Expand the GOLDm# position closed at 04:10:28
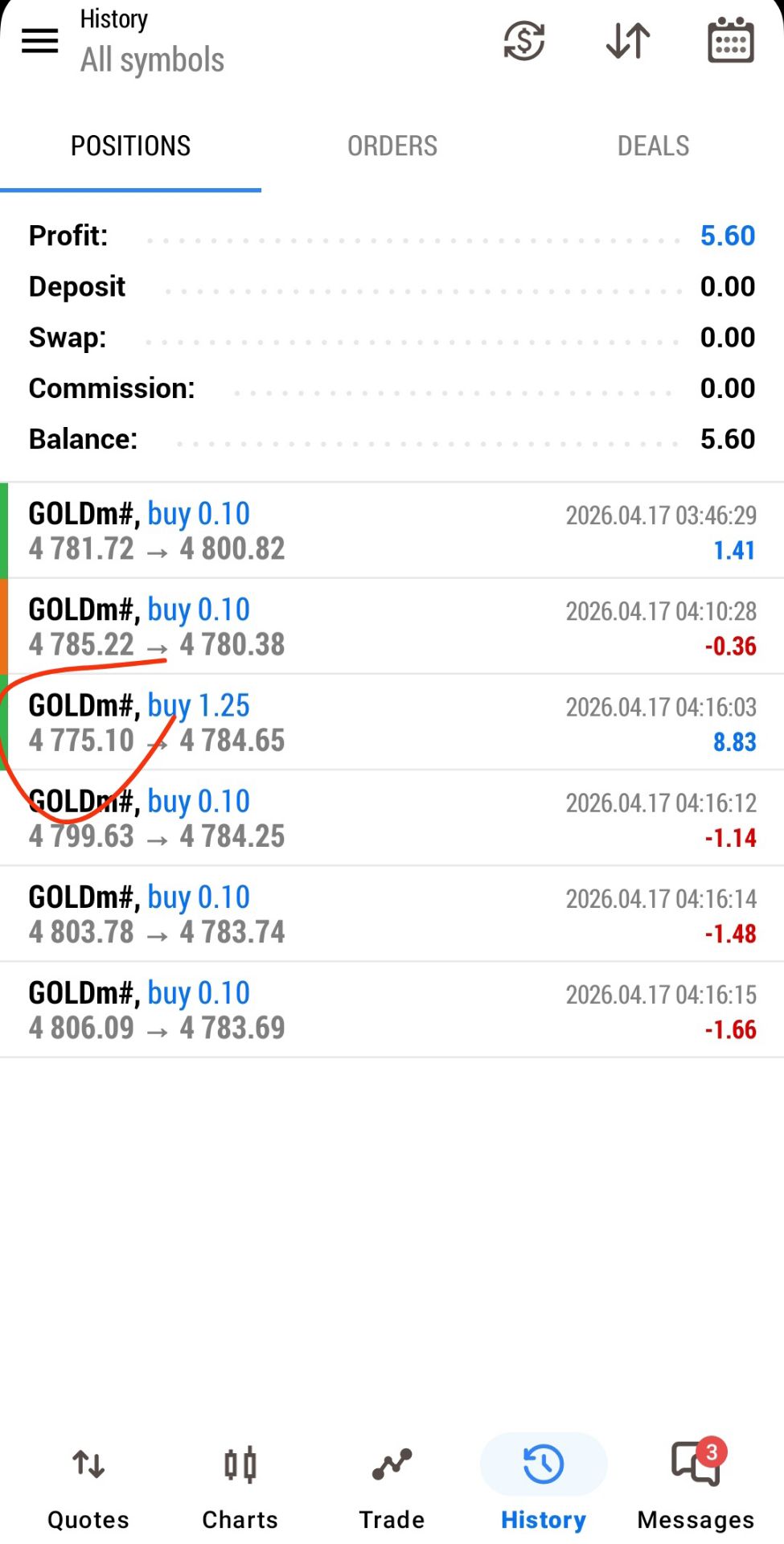 coord(392,626)
